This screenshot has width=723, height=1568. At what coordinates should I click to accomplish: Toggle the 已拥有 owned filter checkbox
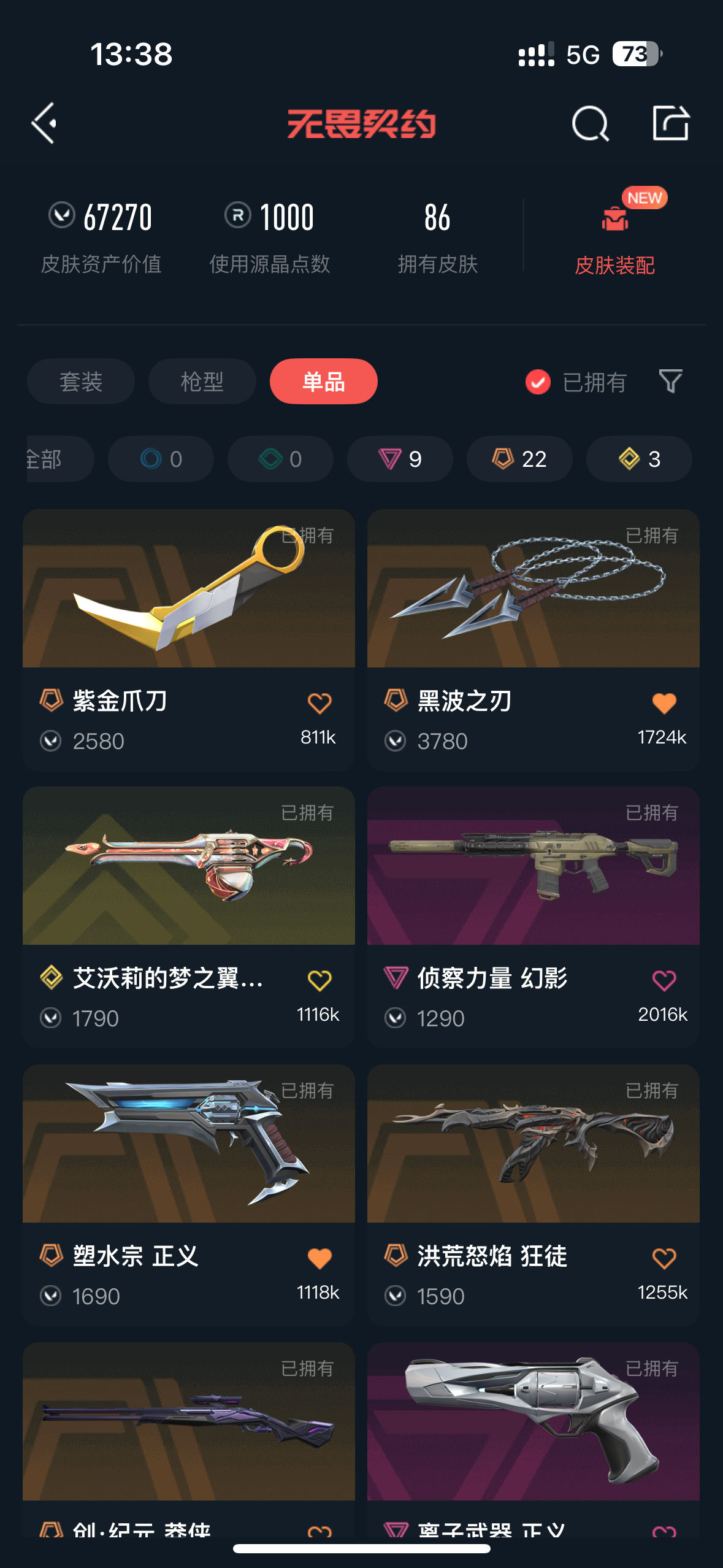538,382
